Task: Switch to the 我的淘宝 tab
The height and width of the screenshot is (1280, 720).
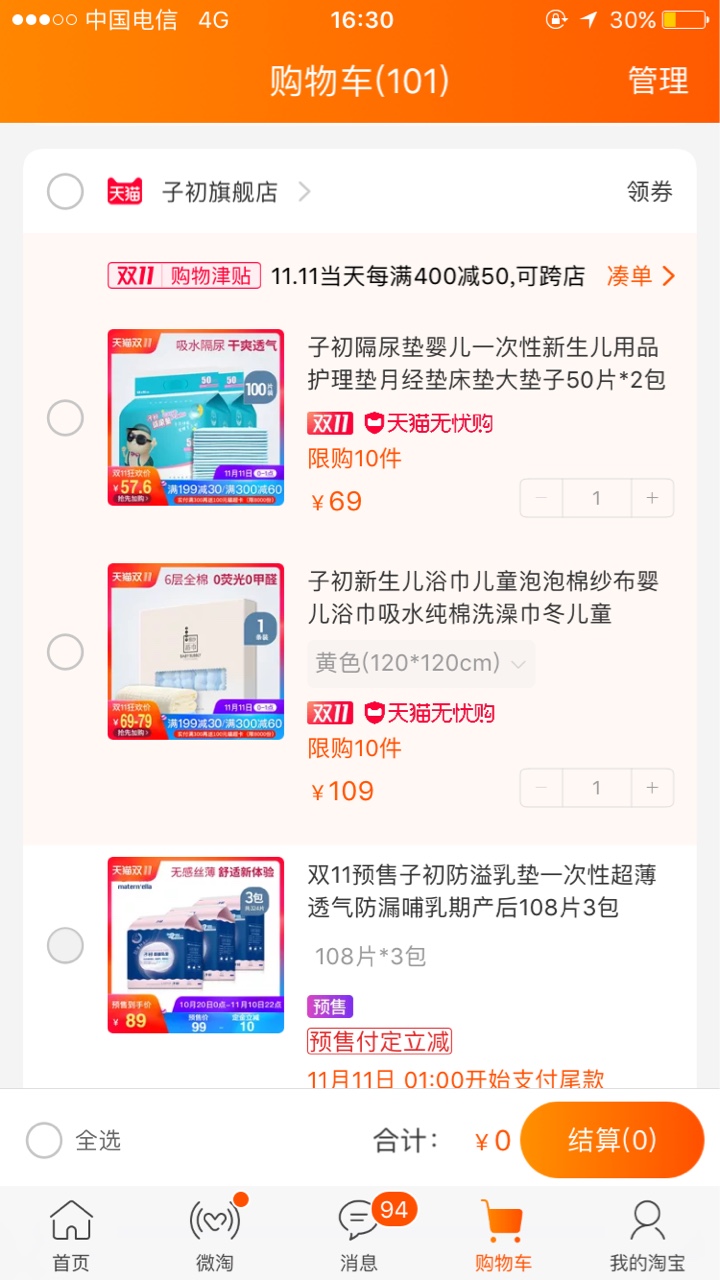Action: (647, 1235)
